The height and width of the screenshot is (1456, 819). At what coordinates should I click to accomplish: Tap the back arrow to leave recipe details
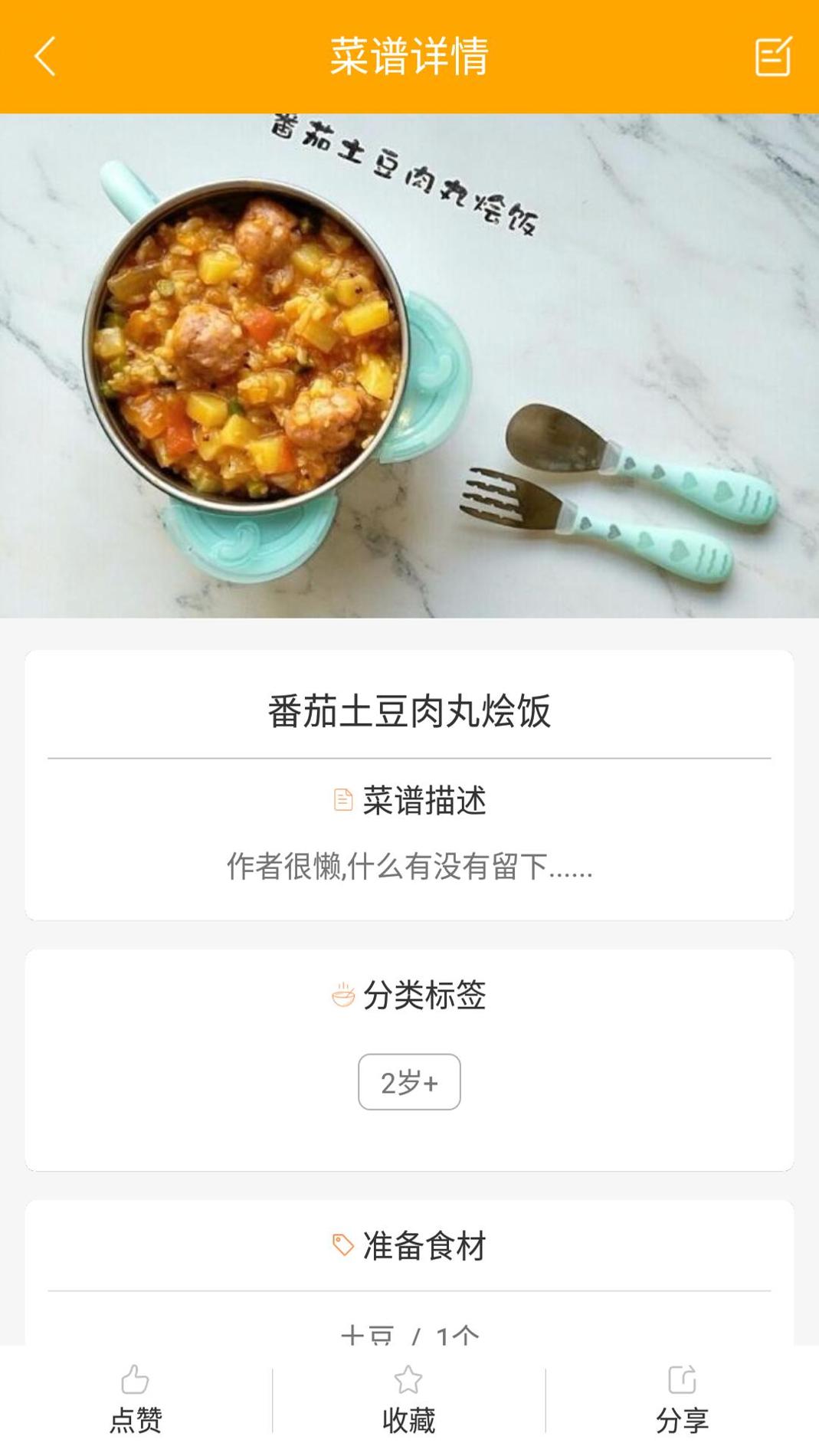coord(44,57)
